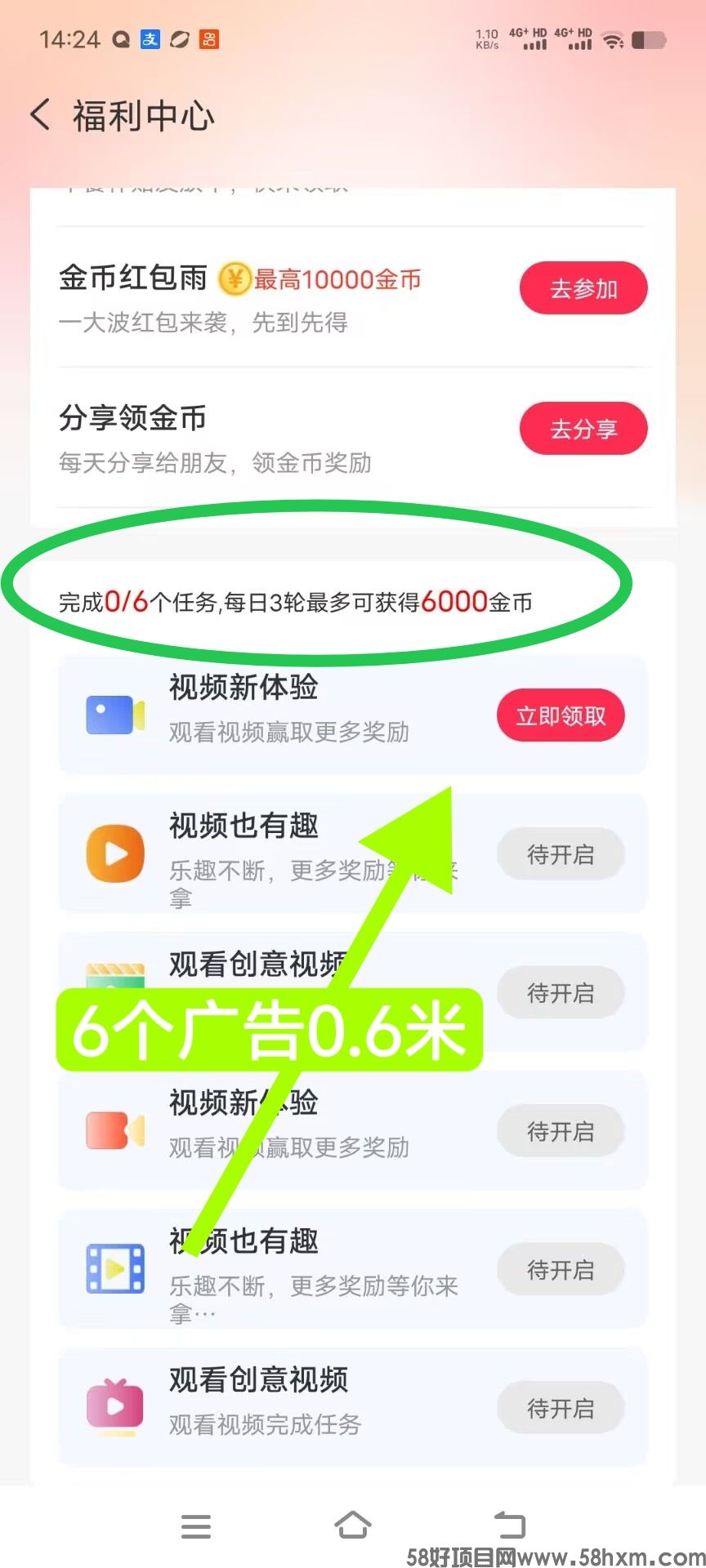Image resolution: width=706 pixels, height=1568 pixels.
Task: Claim 视频新体验 reward with 立即领取
Action: (561, 716)
